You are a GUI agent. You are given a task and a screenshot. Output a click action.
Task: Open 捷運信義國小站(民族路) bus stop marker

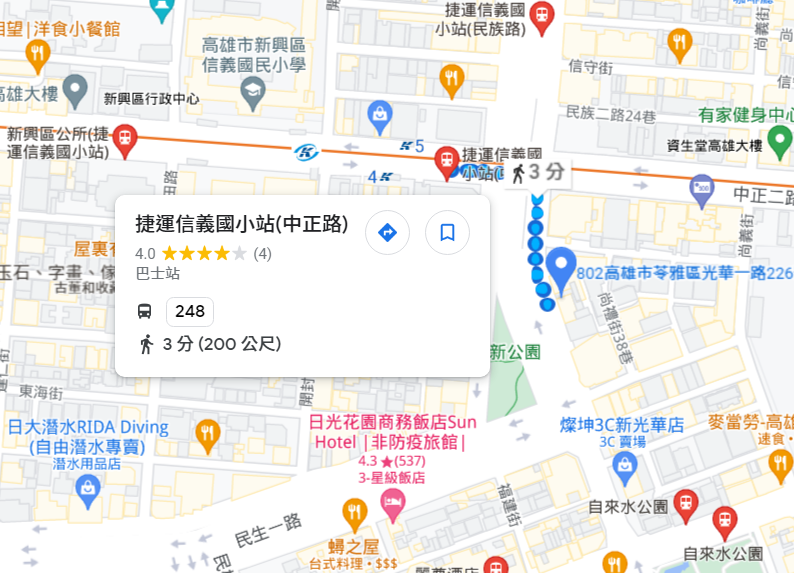coord(542,18)
